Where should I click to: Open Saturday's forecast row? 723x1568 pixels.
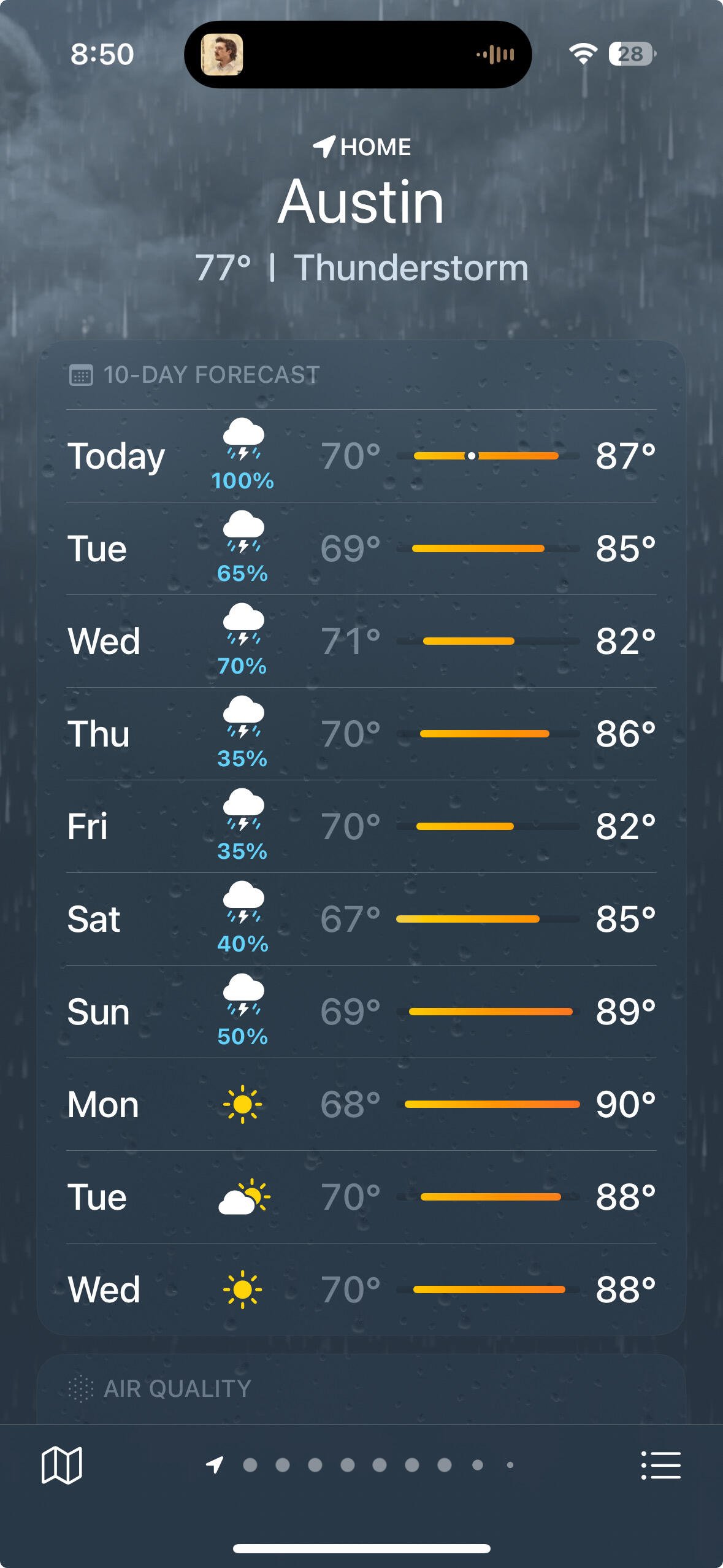pyautogui.click(x=361, y=919)
